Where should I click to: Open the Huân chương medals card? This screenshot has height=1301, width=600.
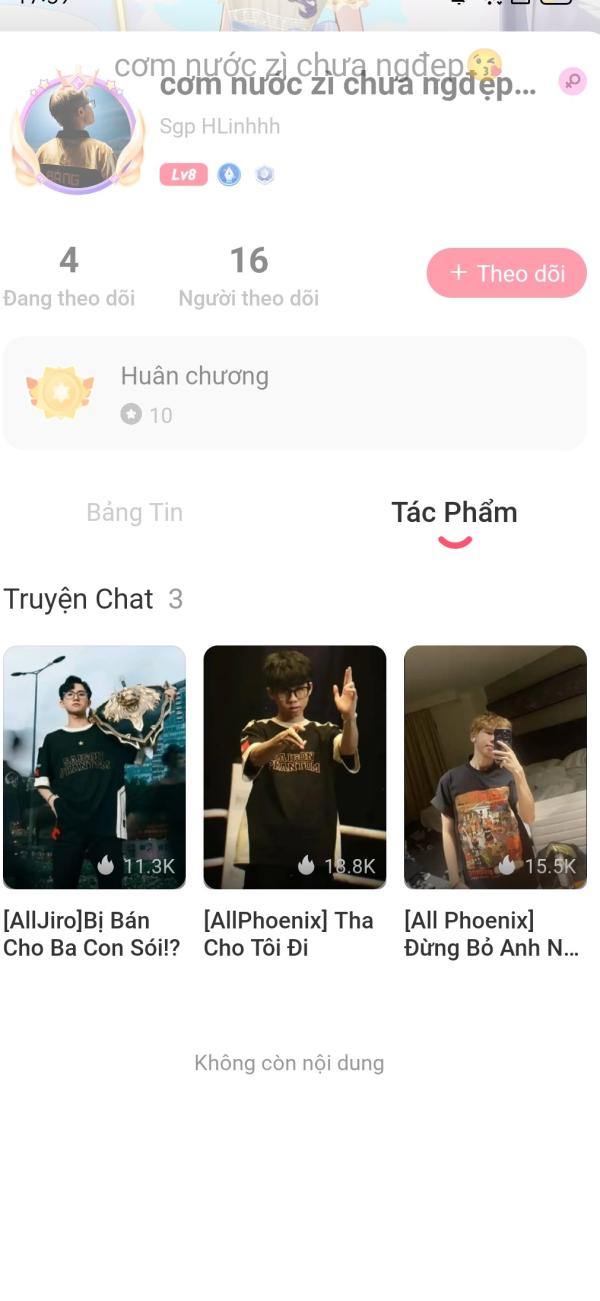(294, 393)
